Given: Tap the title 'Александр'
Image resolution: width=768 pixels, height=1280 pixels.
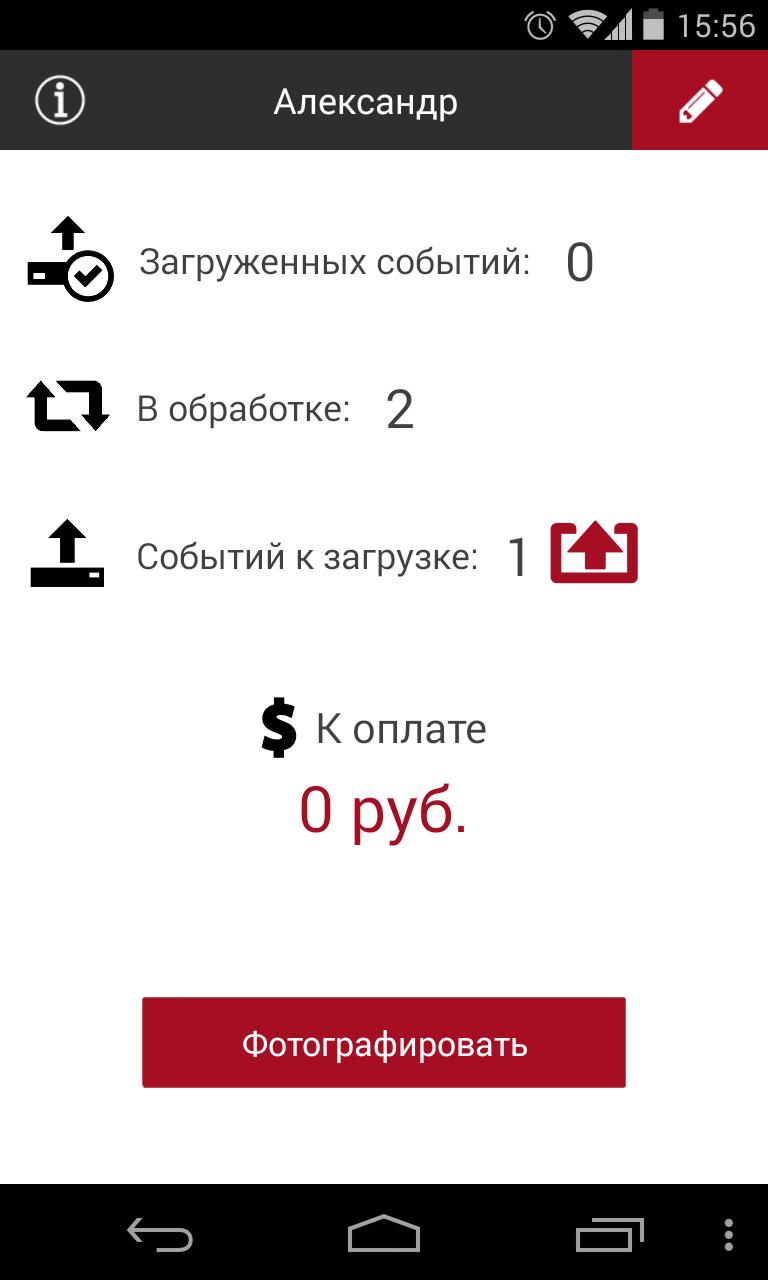Looking at the screenshot, I should pos(366,100).
